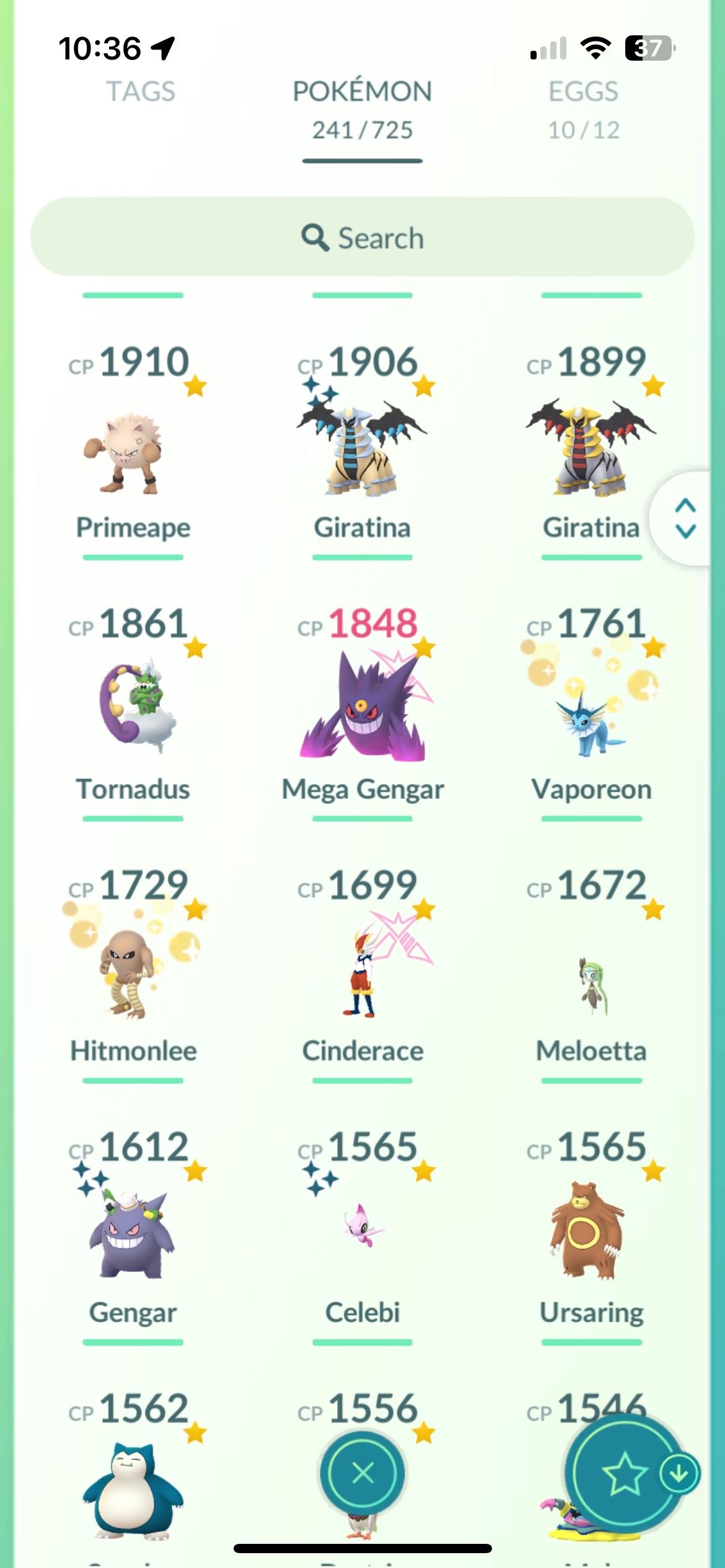Close the Pokémon list
The image size is (725, 1568).
[x=362, y=1473]
